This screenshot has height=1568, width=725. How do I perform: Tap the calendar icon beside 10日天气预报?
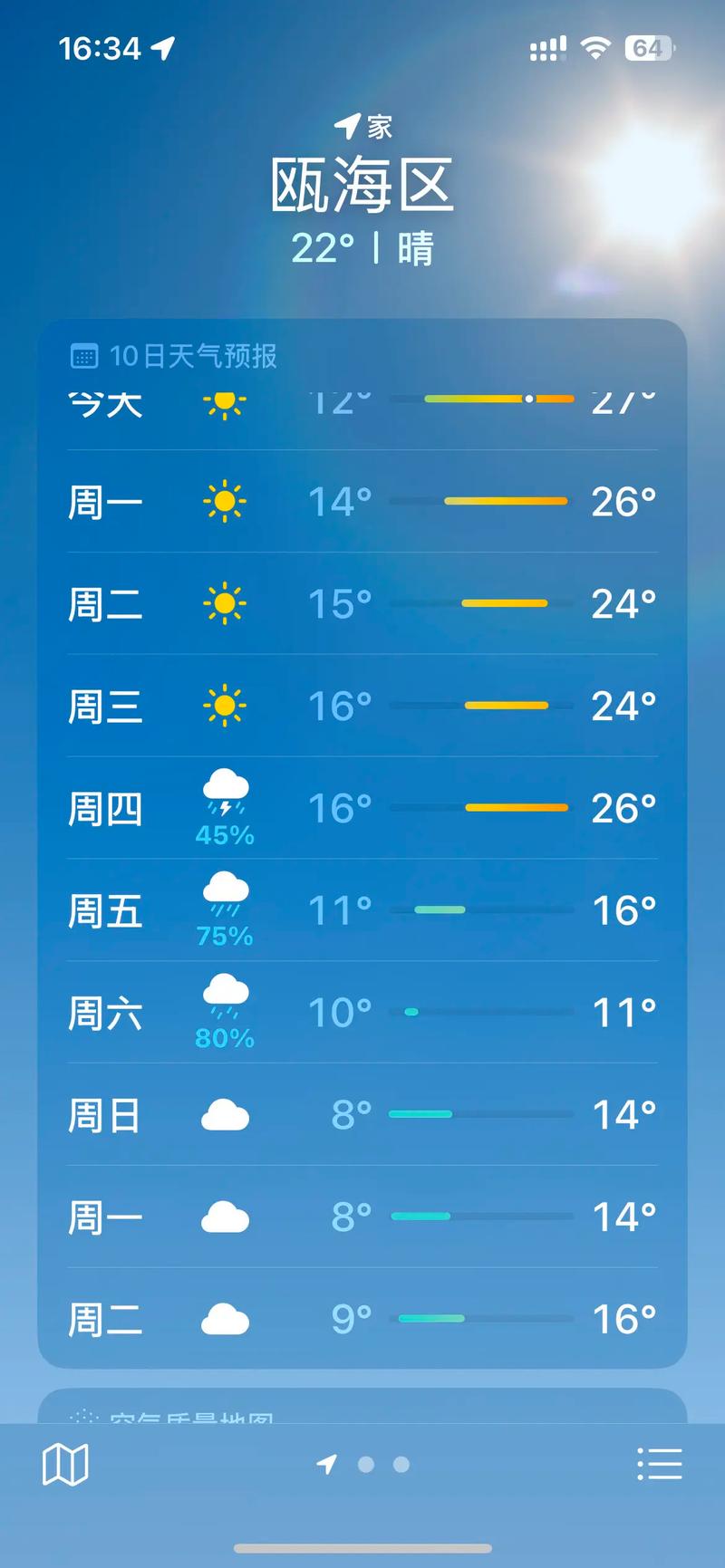(85, 356)
